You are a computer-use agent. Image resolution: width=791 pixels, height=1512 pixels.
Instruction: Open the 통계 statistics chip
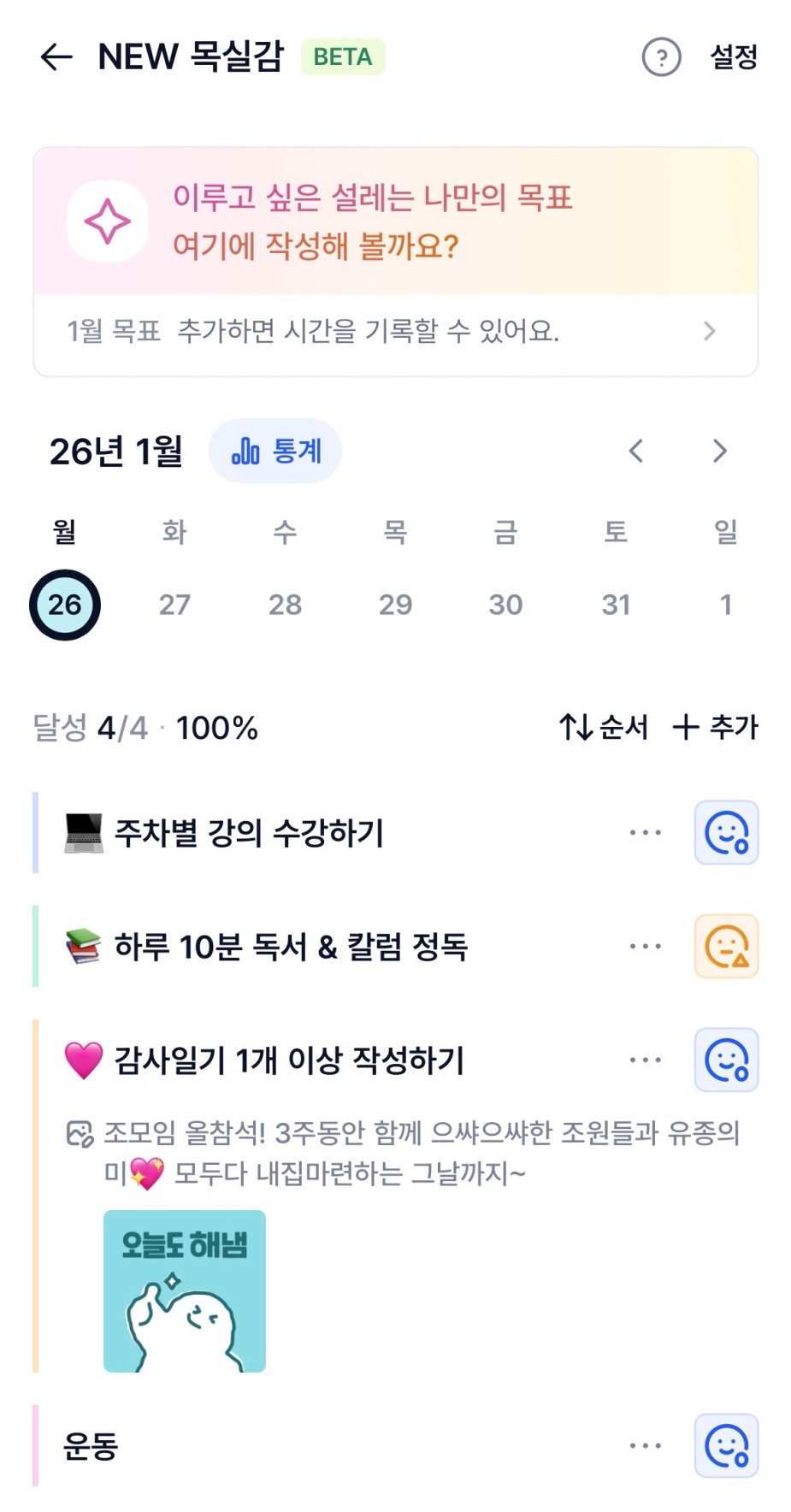[275, 451]
